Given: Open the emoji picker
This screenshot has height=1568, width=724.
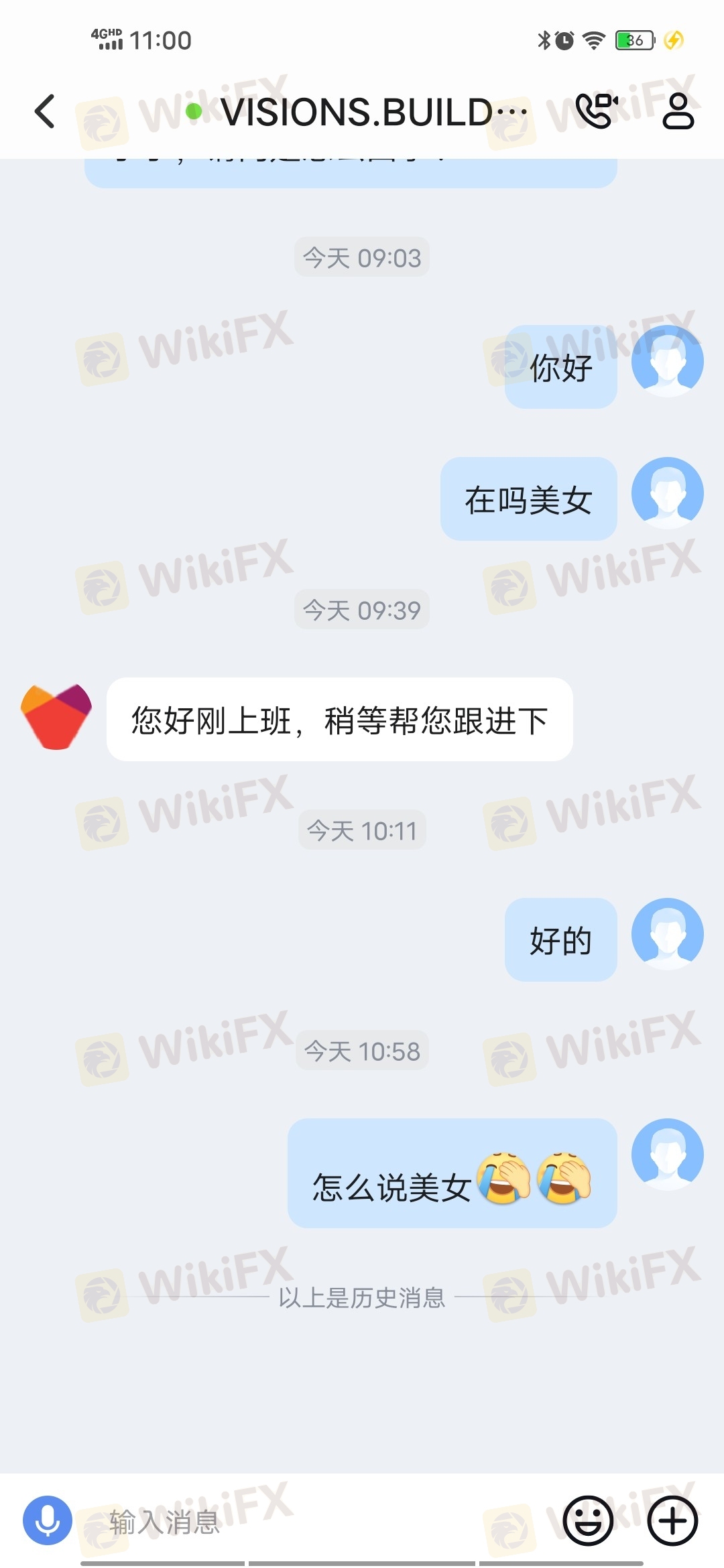Looking at the screenshot, I should pos(588,1521).
